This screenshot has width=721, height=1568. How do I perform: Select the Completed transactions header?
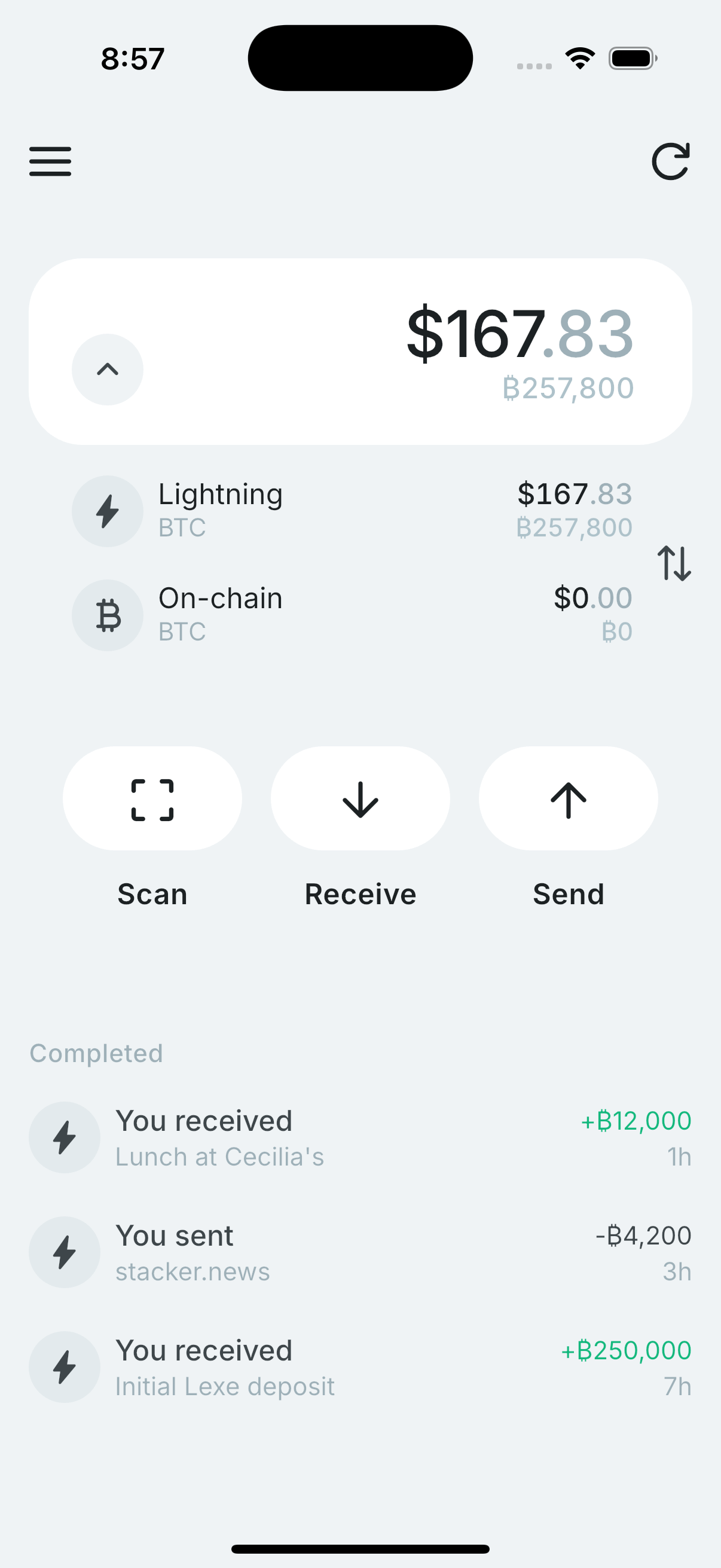tap(96, 1053)
